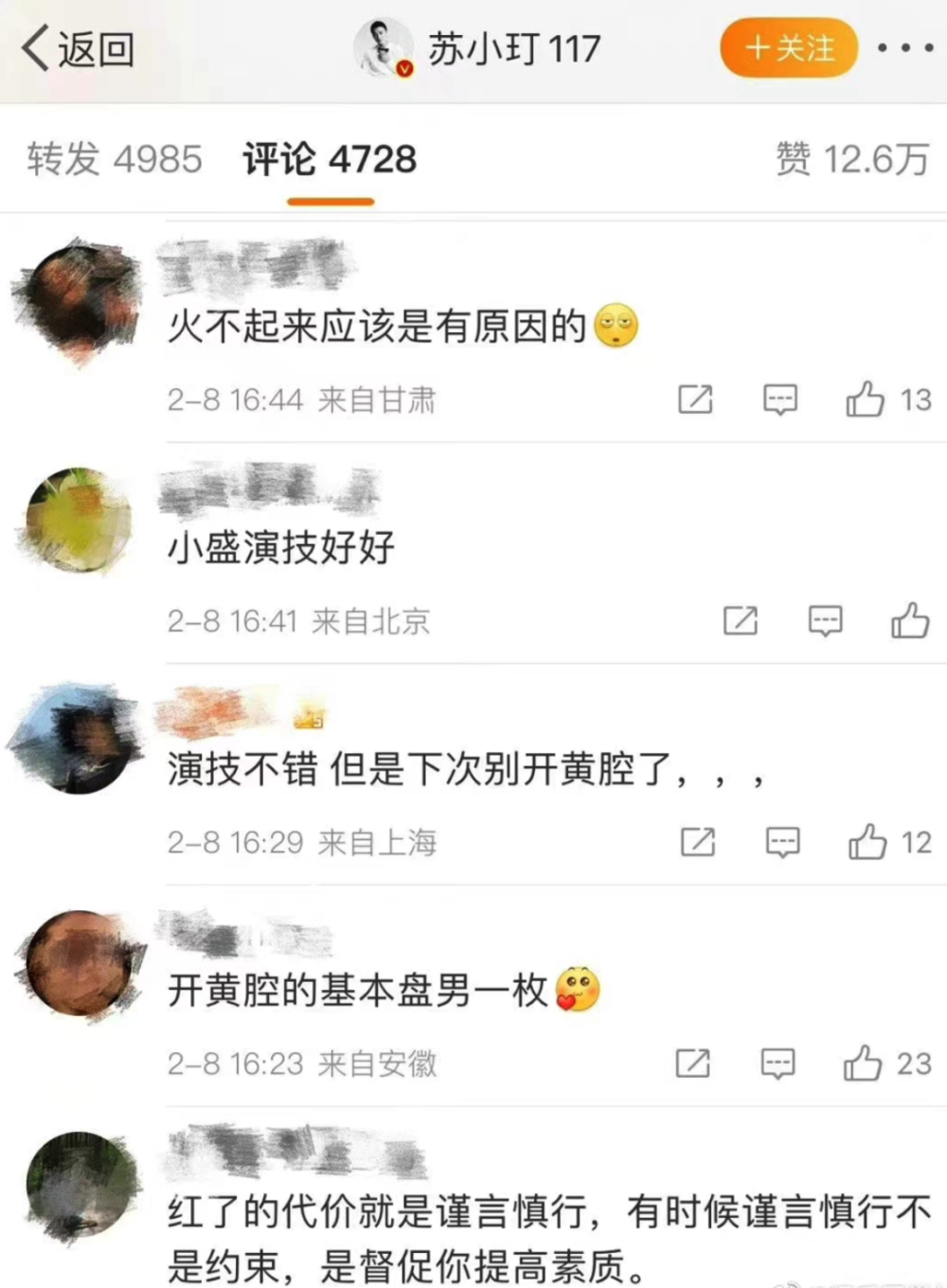The image size is (947, 1288).
Task: Repost the comment 火不起来应该是有原因的
Action: 695,400
